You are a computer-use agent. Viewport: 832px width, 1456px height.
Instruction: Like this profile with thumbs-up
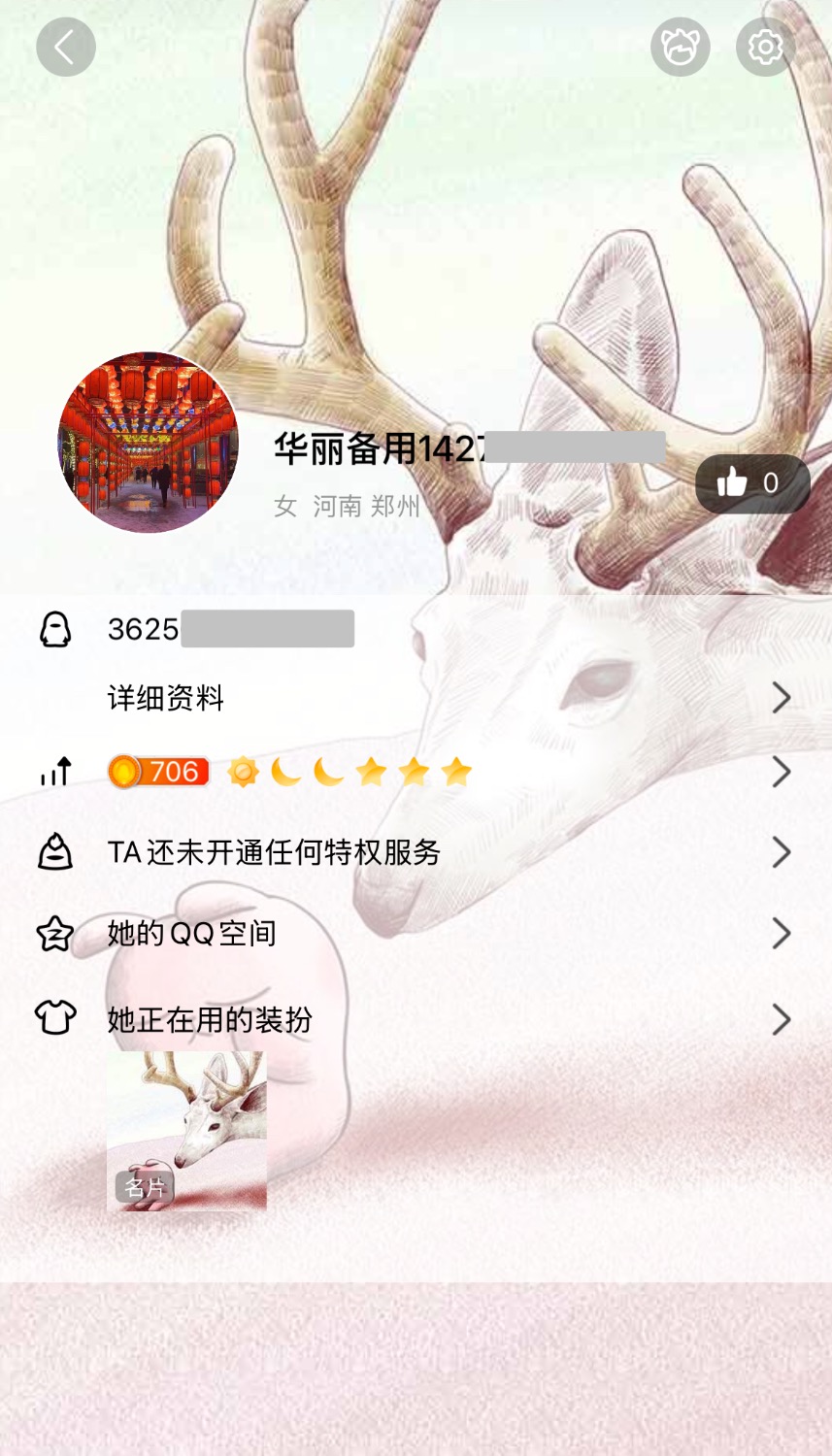pos(751,483)
